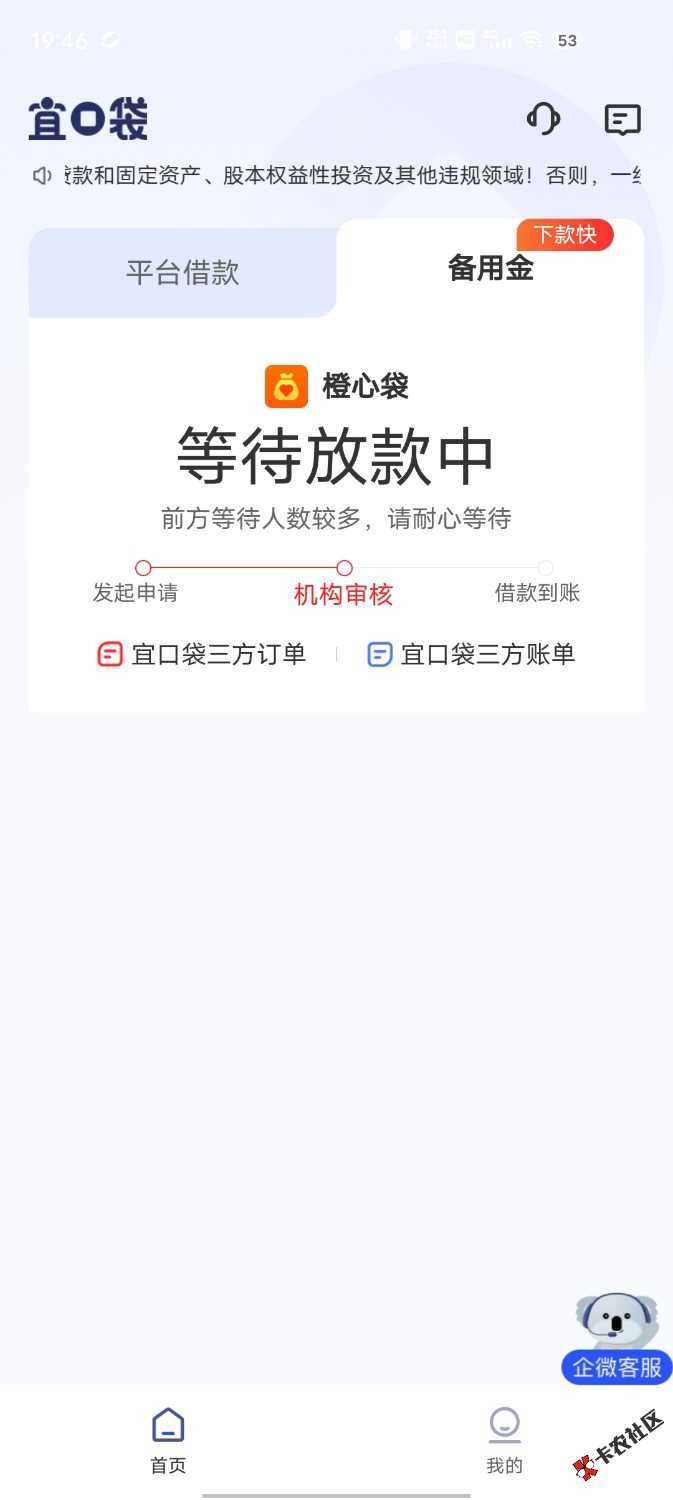Image resolution: width=673 pixels, height=1500 pixels.
Task: Open the messages icon
Action: point(622,120)
